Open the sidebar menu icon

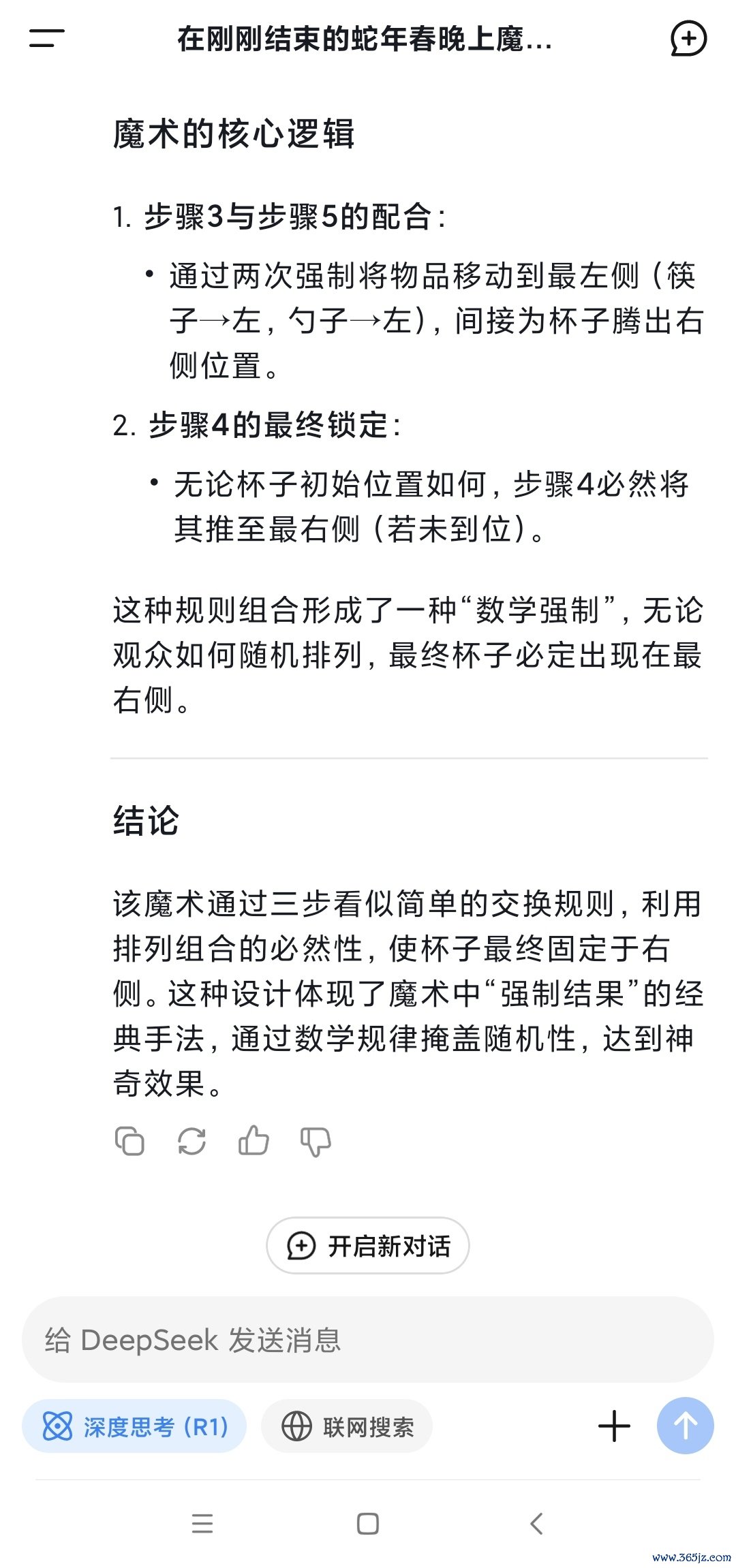click(46, 38)
